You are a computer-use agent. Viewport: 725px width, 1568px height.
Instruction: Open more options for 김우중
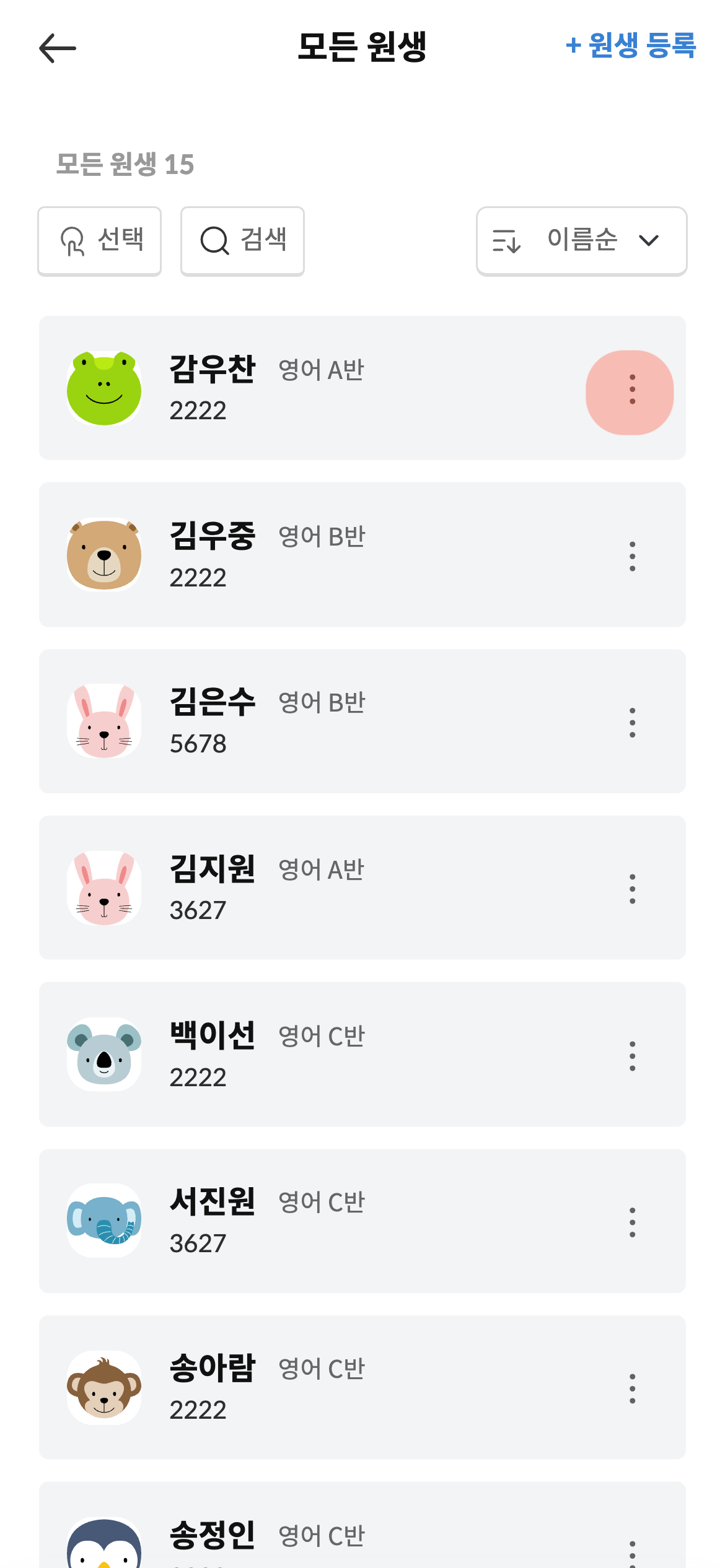[631, 556]
